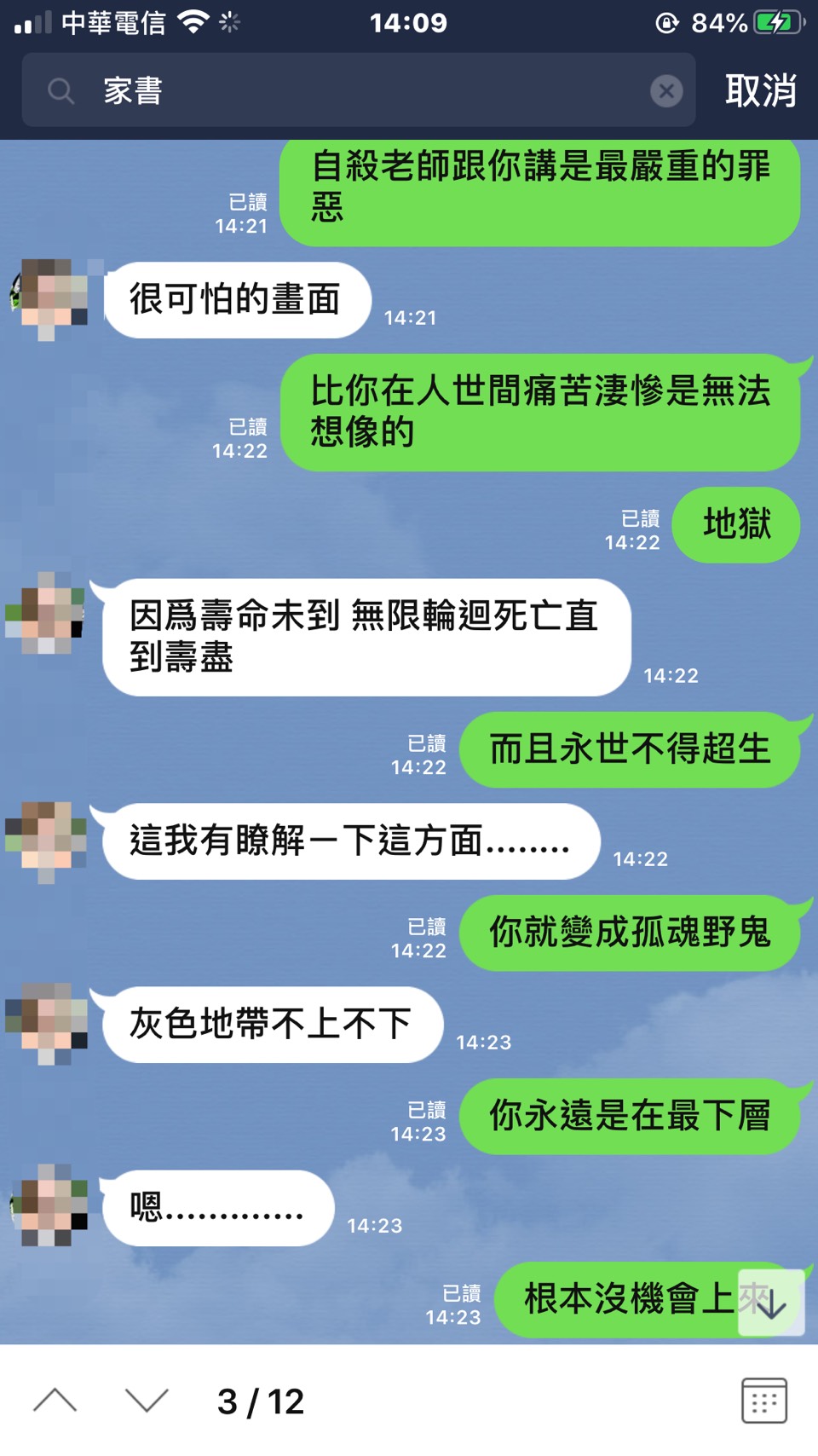Jump to the latest message with the down arrow
818x1456 pixels.
point(771,1303)
